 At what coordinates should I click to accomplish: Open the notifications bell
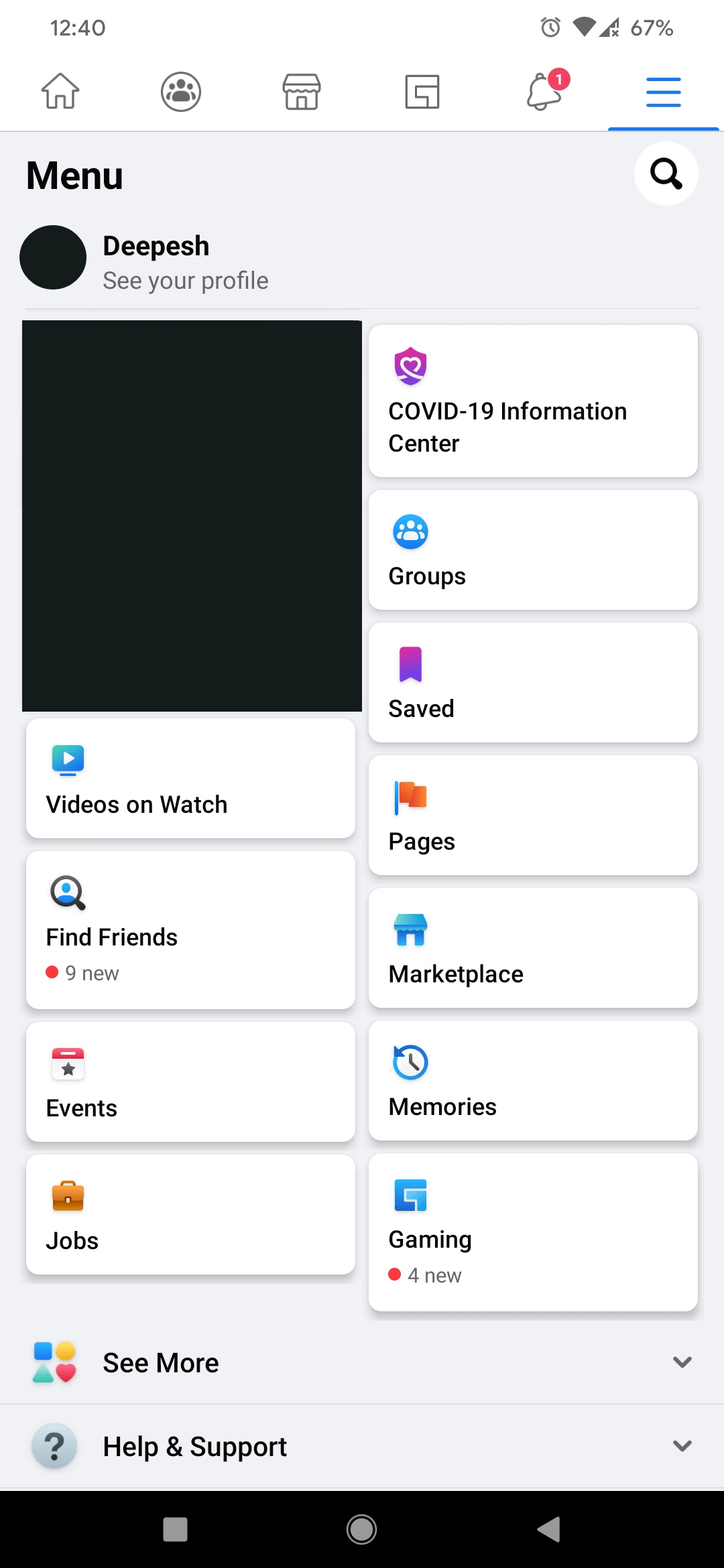[544, 91]
